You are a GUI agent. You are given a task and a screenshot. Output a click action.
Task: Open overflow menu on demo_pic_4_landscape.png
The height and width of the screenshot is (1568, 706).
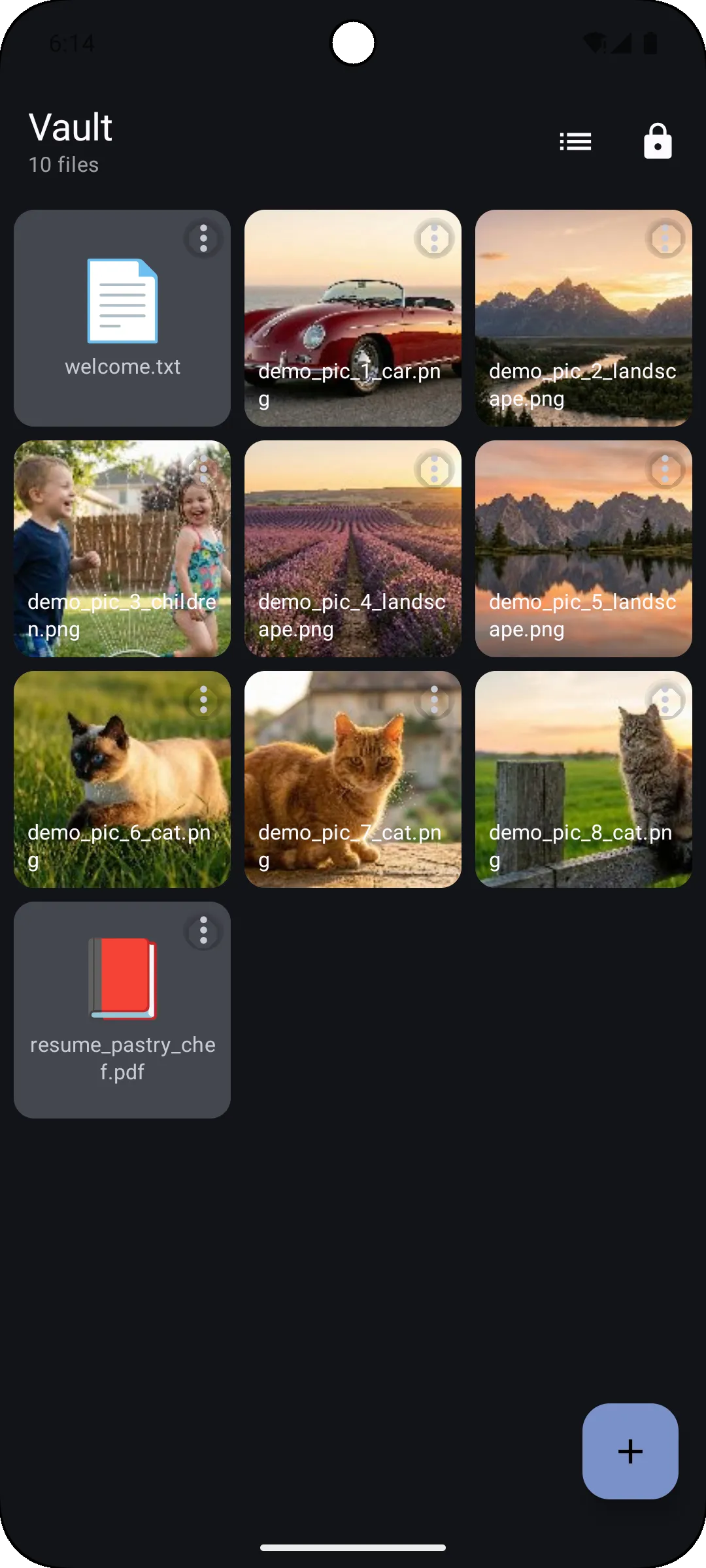[x=434, y=469]
